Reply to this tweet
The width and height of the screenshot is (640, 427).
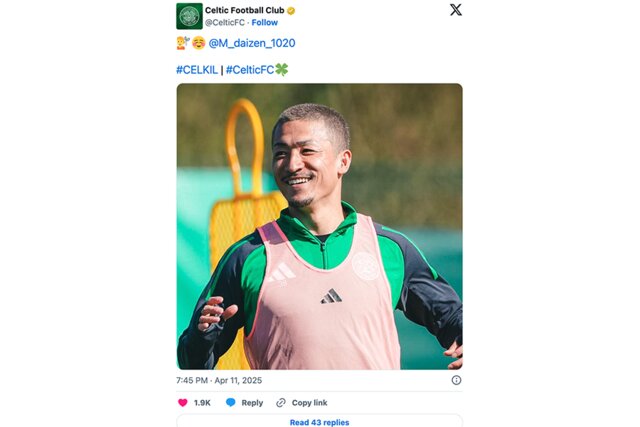click(244, 402)
